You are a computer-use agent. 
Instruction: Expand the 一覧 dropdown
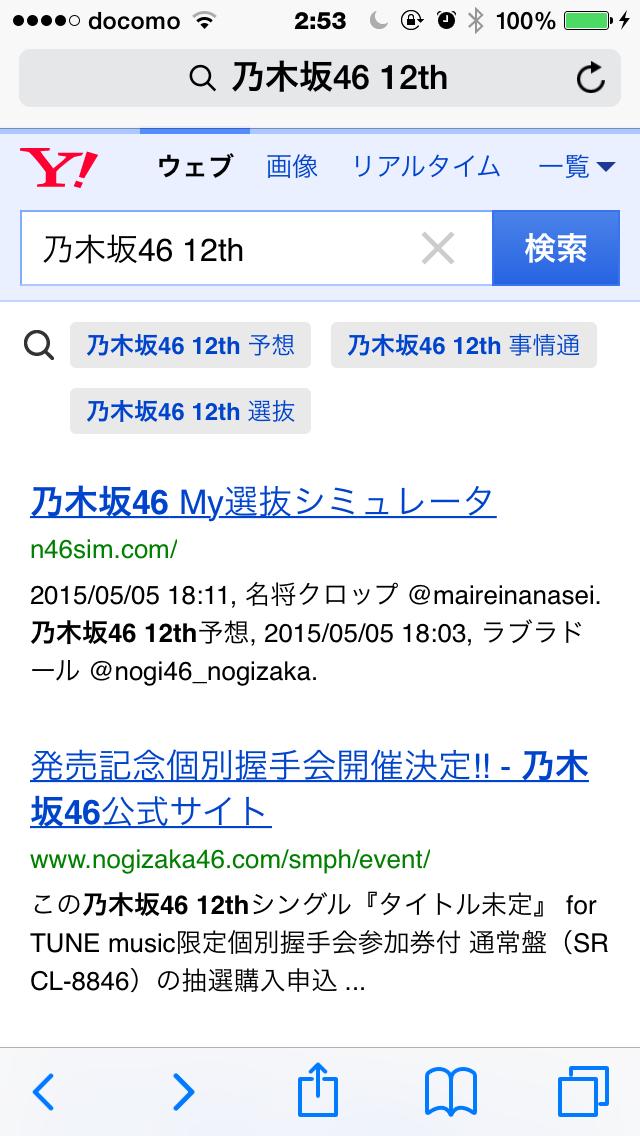click(x=577, y=166)
